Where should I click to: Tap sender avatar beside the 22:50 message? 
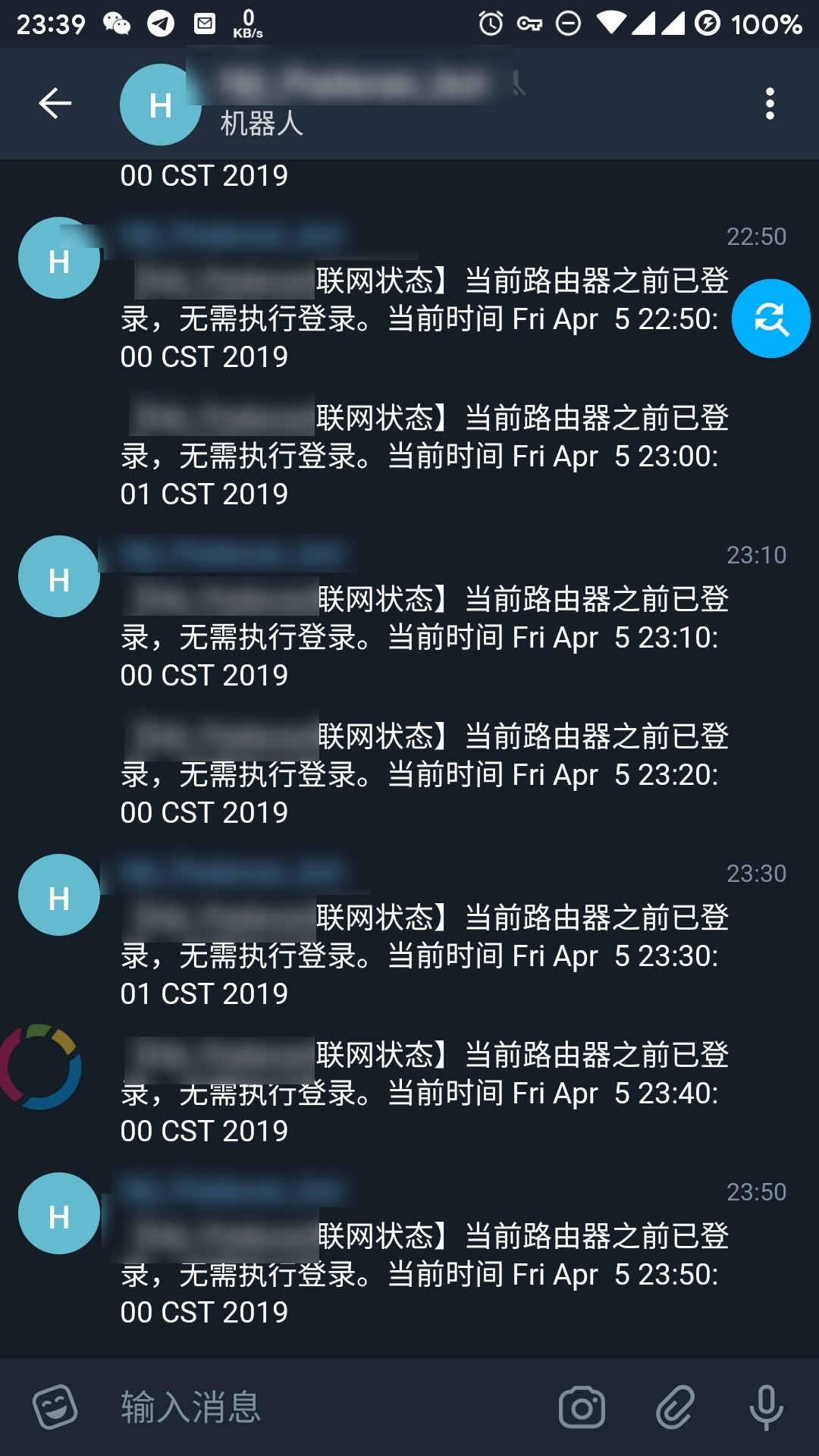pos(59,258)
